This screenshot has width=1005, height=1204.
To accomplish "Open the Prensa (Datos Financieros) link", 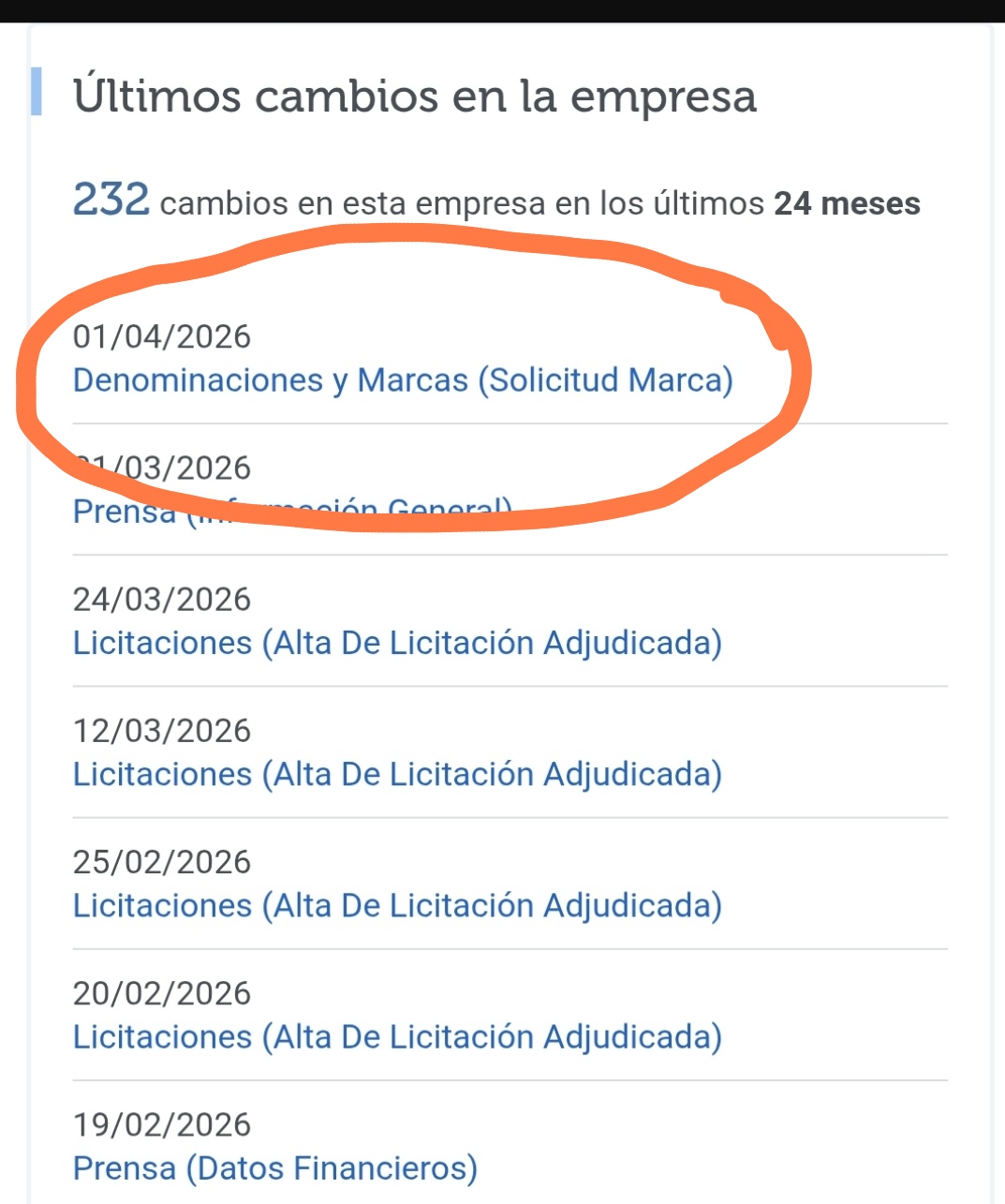I will tap(275, 1167).
